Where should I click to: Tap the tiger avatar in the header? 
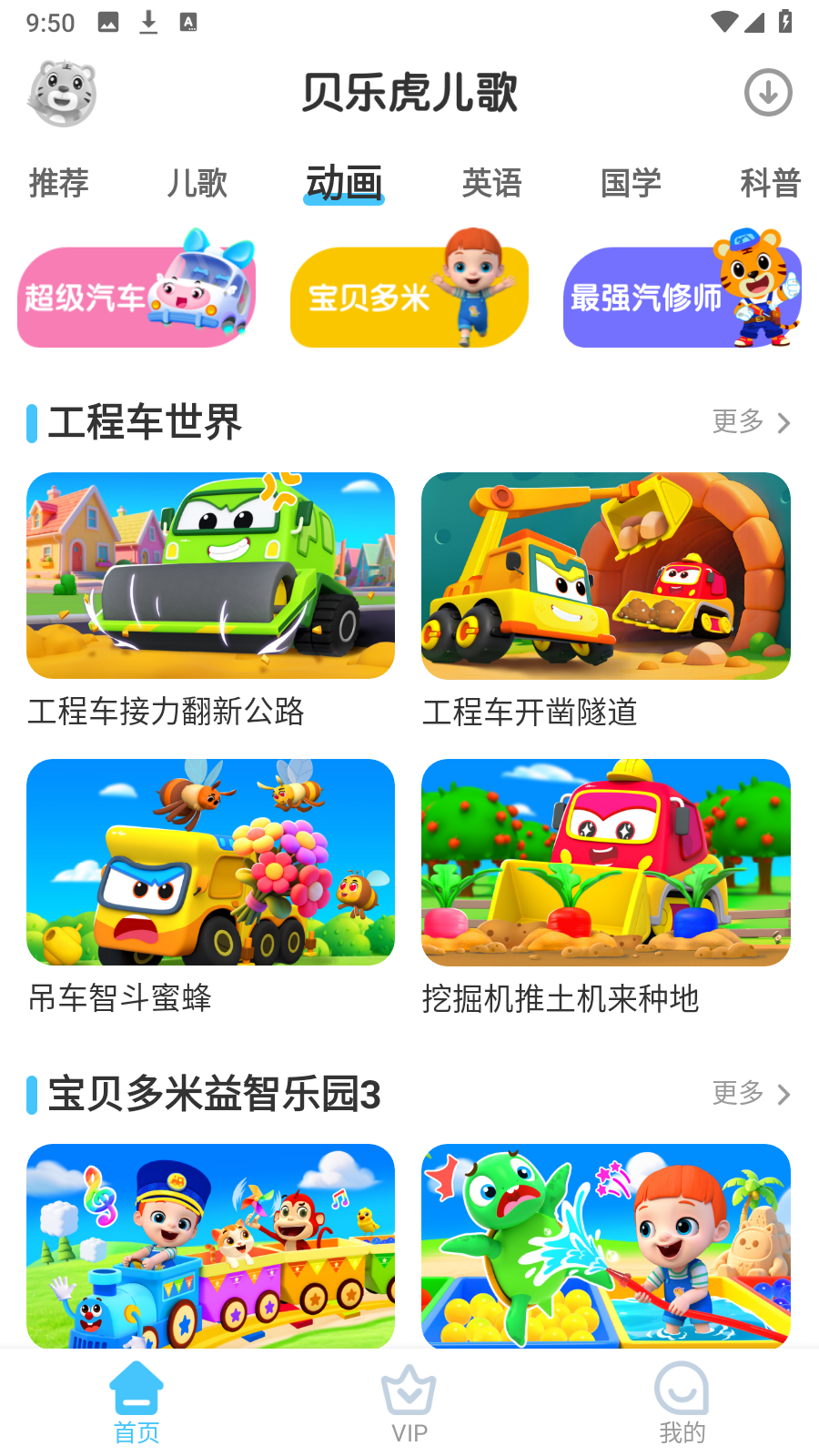(62, 93)
